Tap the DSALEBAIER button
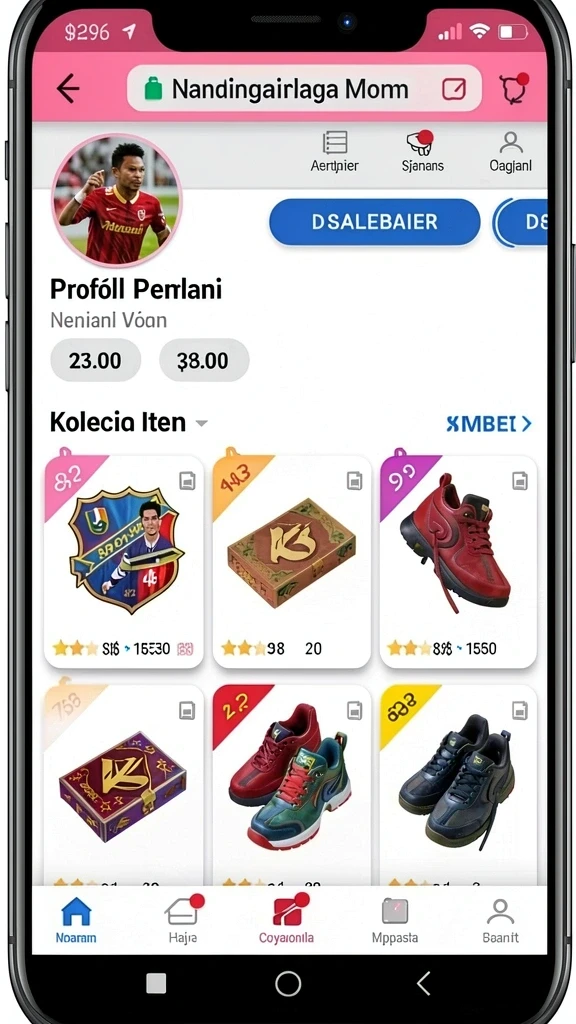Image resolution: width=576 pixels, height=1024 pixels. (375, 222)
